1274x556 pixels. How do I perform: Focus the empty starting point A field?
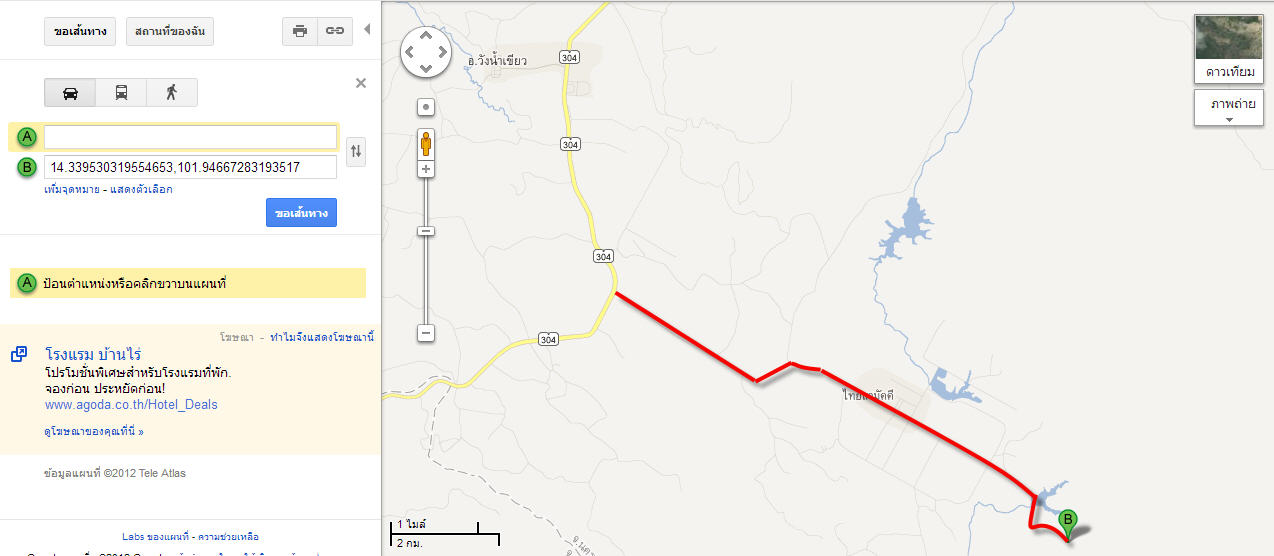point(190,137)
